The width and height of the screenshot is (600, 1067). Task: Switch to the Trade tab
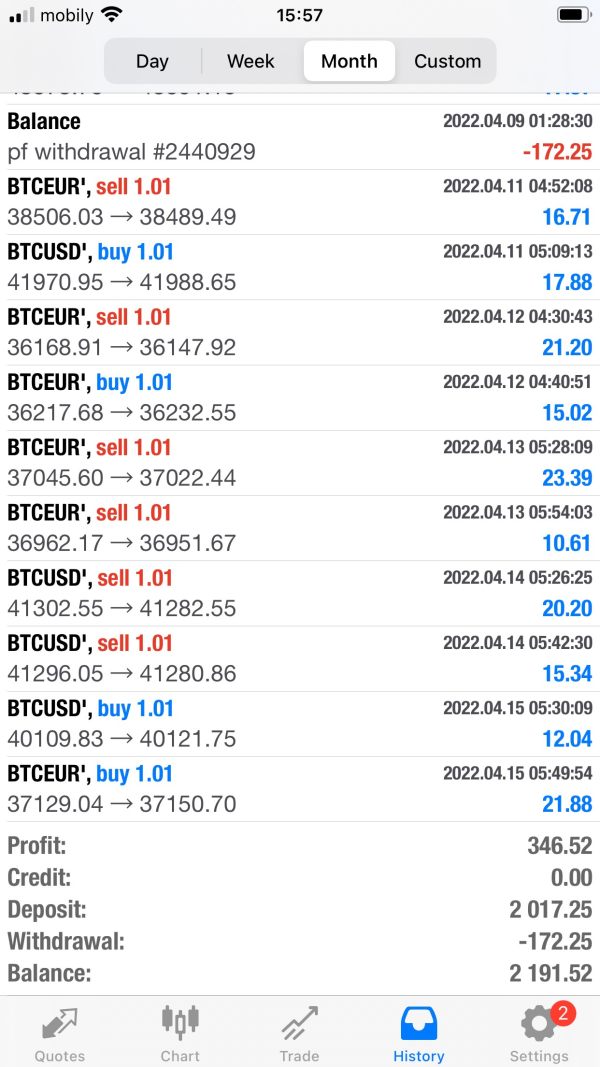click(x=299, y=1033)
